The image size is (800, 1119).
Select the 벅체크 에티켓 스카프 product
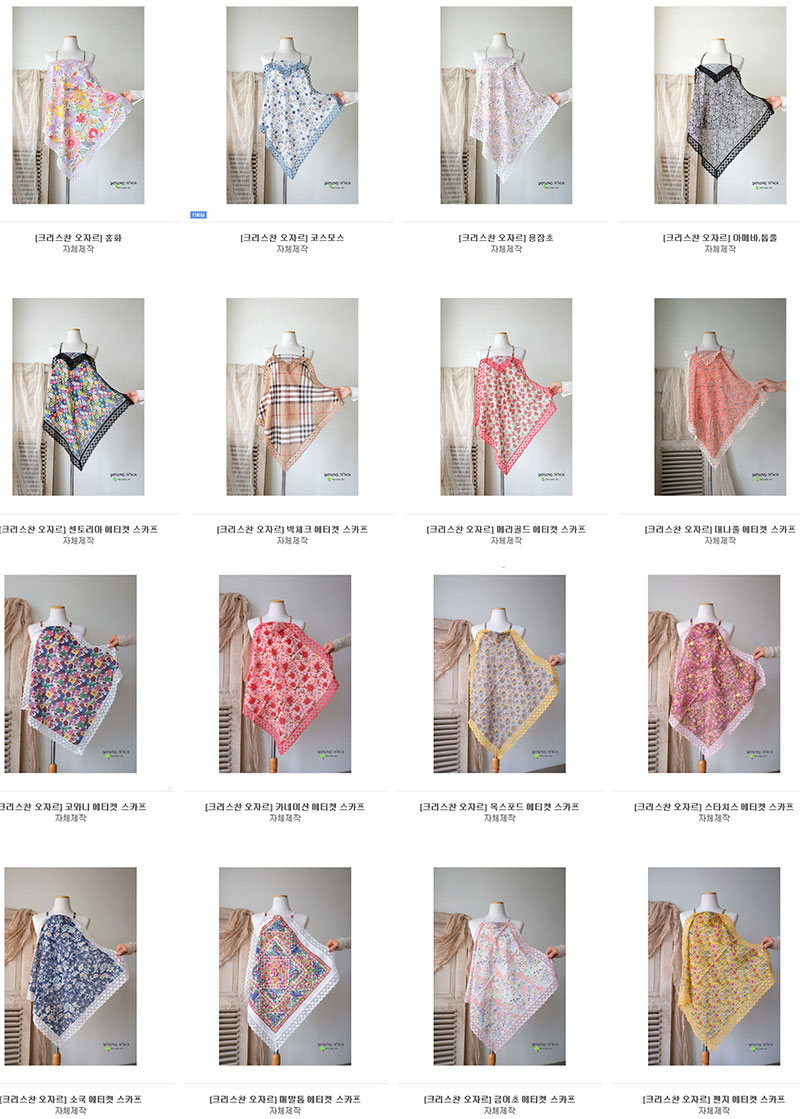tap(292, 396)
